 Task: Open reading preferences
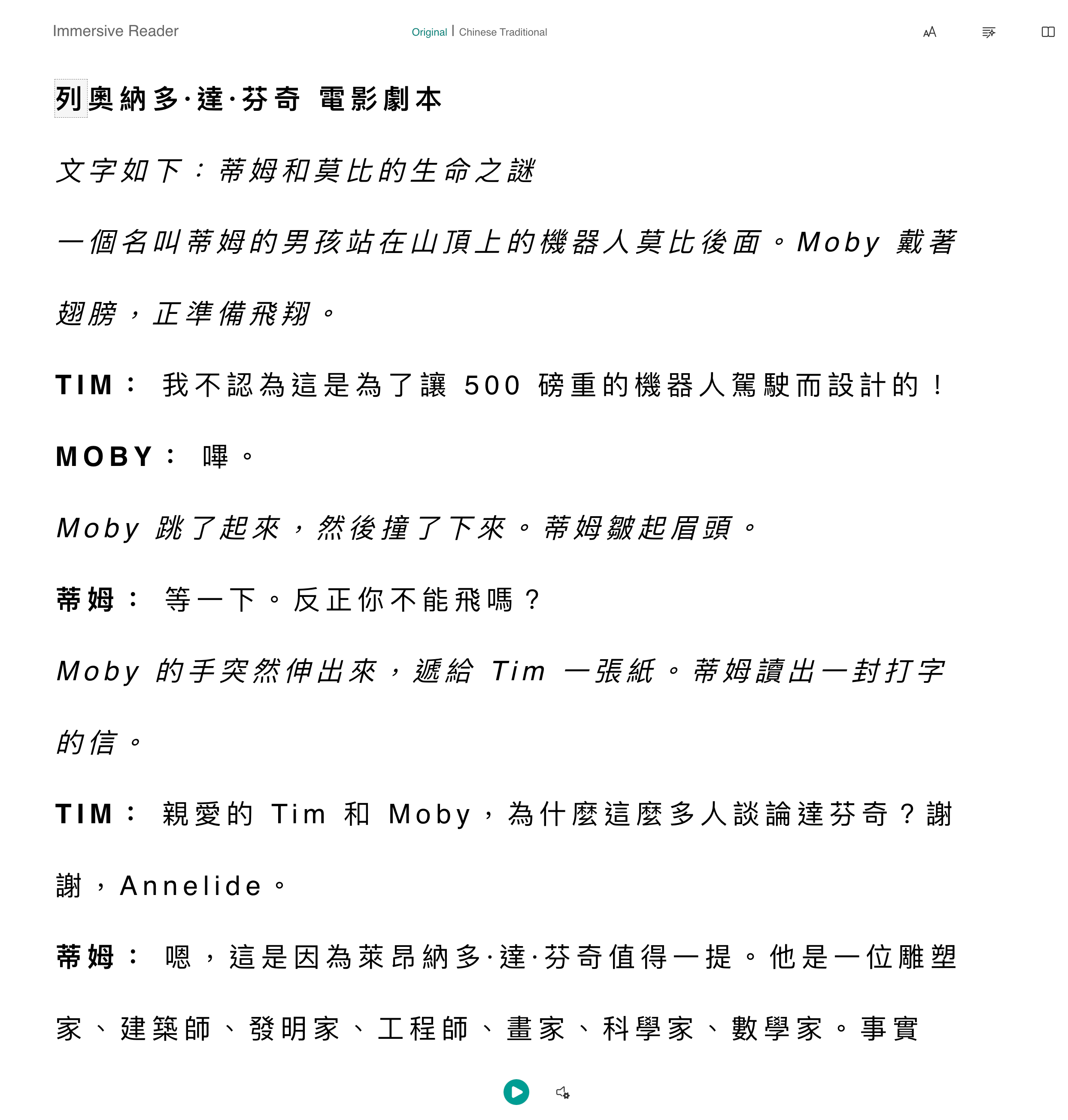point(1047,33)
